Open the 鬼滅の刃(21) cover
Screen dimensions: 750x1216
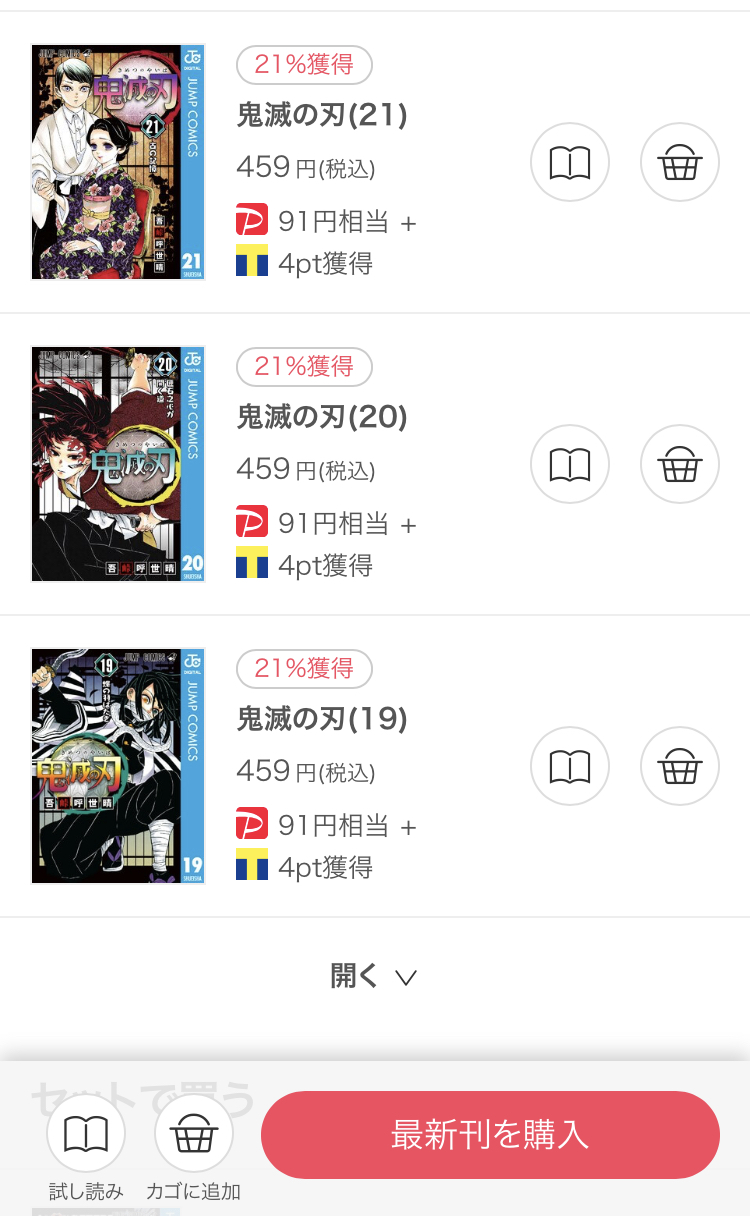pos(118,162)
